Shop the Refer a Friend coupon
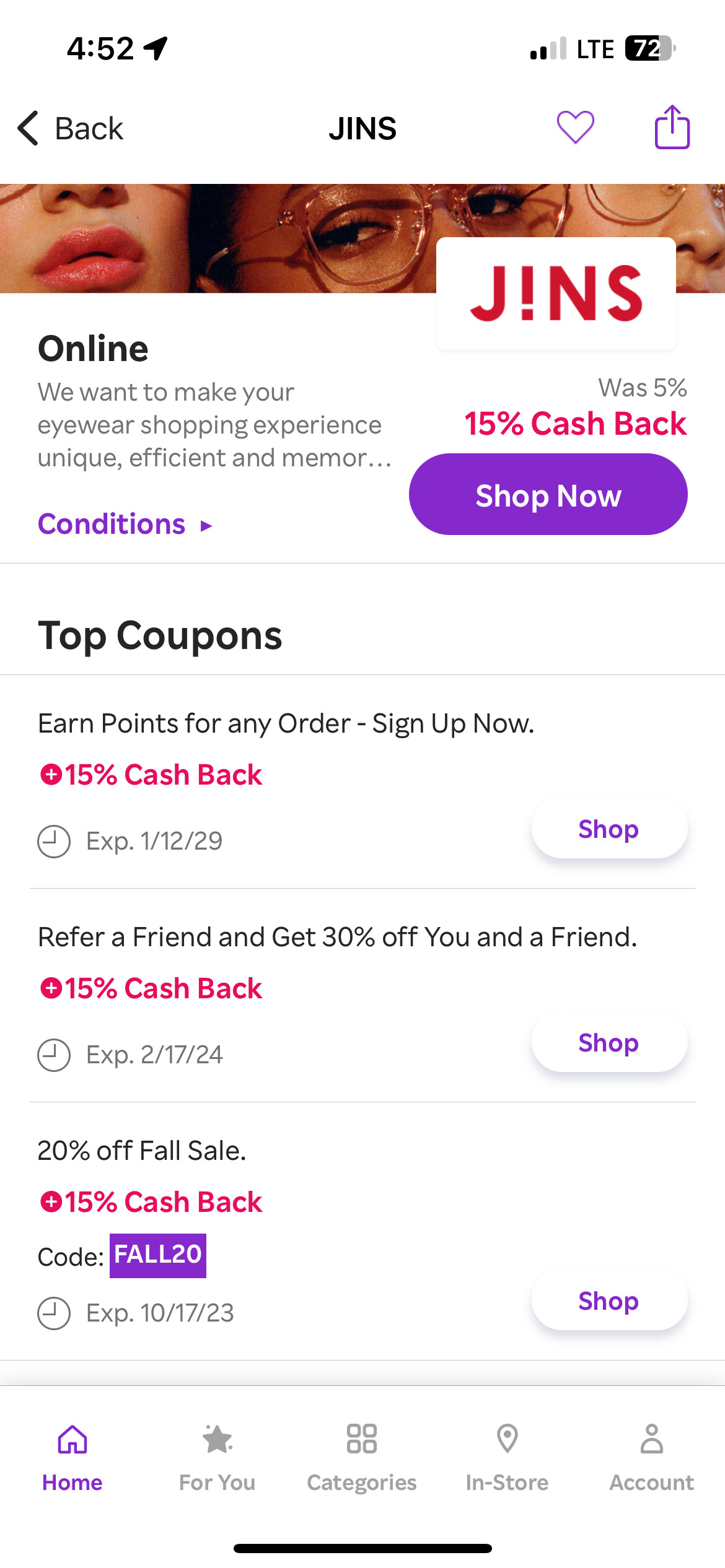Viewport: 725px width, 1568px height. pos(609,1042)
